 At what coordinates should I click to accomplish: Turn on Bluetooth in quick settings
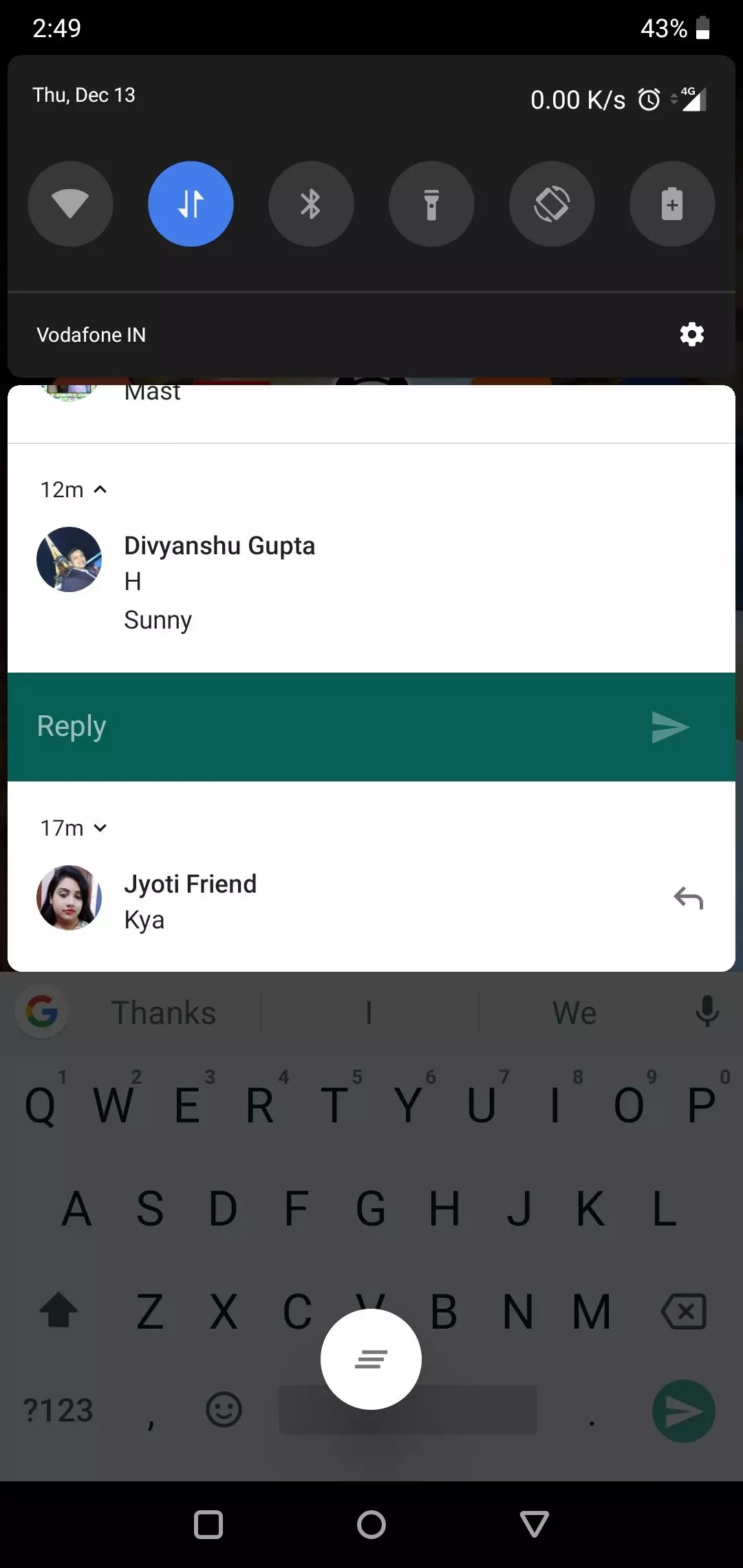tap(311, 204)
